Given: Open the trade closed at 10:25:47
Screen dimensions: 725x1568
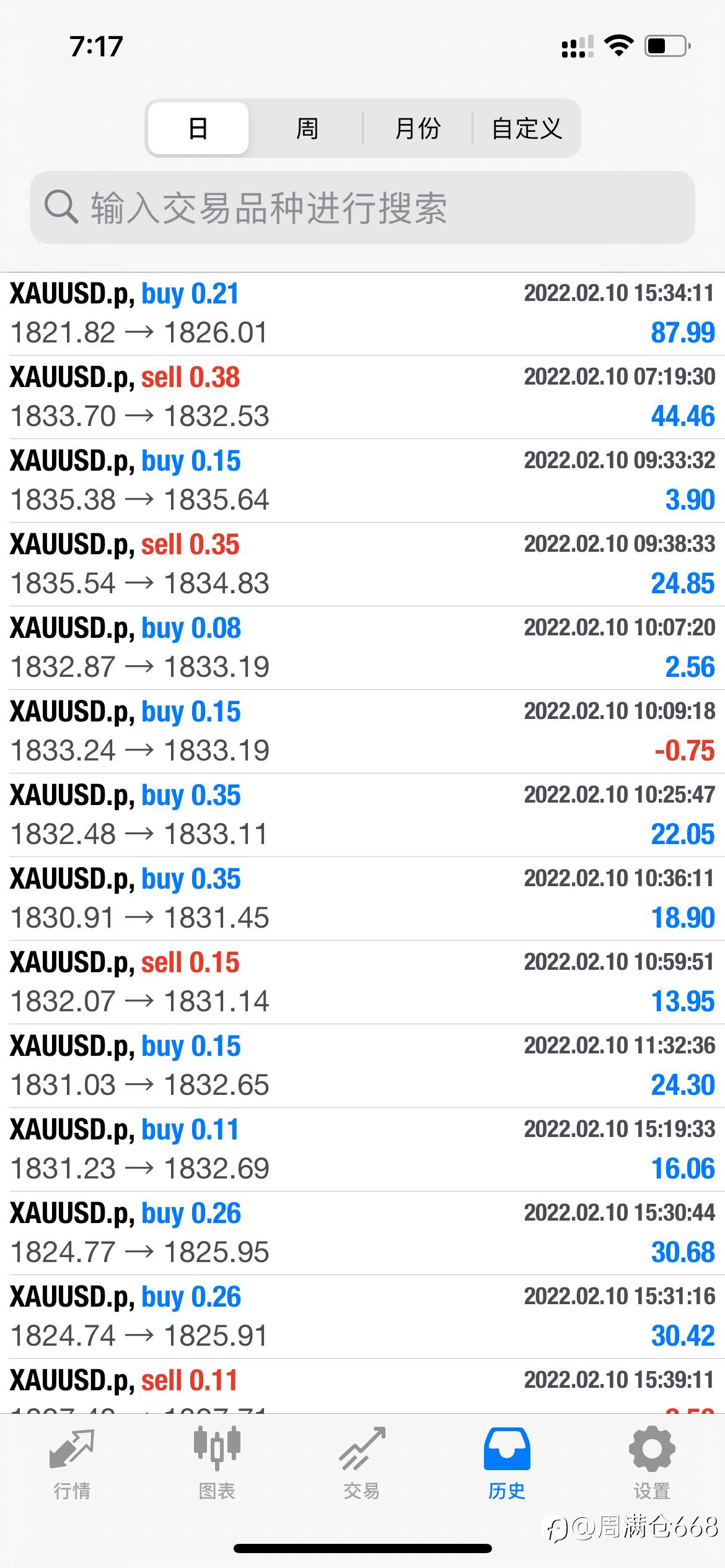Looking at the screenshot, I should point(362,815).
